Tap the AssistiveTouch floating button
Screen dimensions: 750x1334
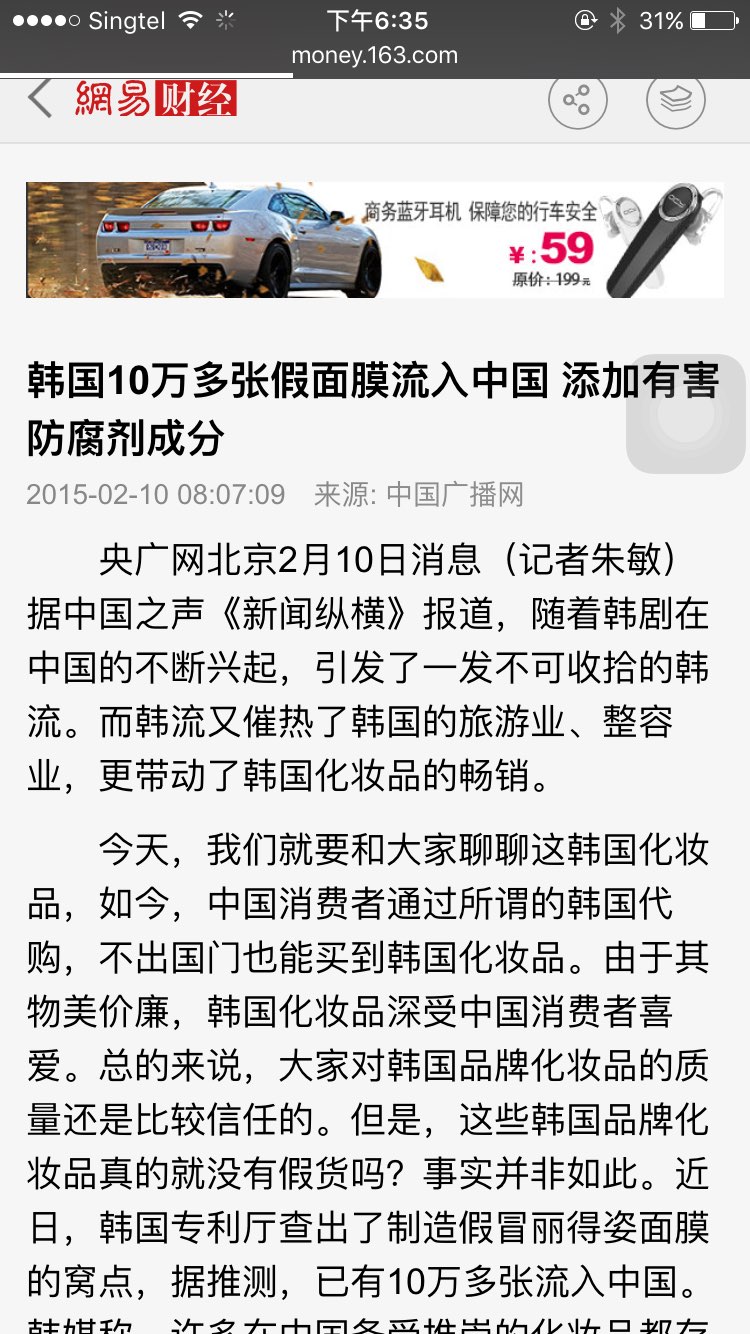686,414
